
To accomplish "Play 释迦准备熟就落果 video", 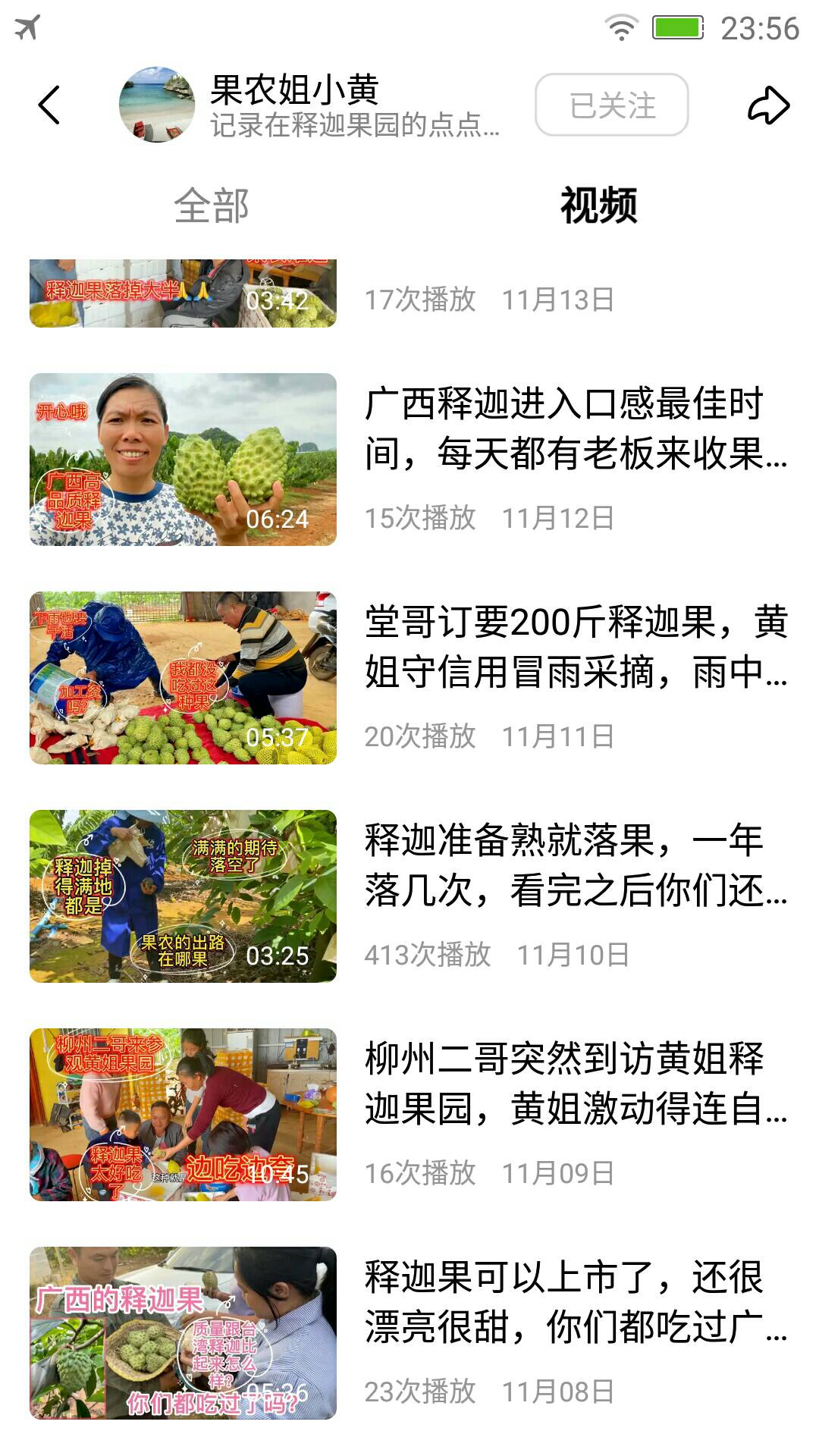I will coord(183,896).
